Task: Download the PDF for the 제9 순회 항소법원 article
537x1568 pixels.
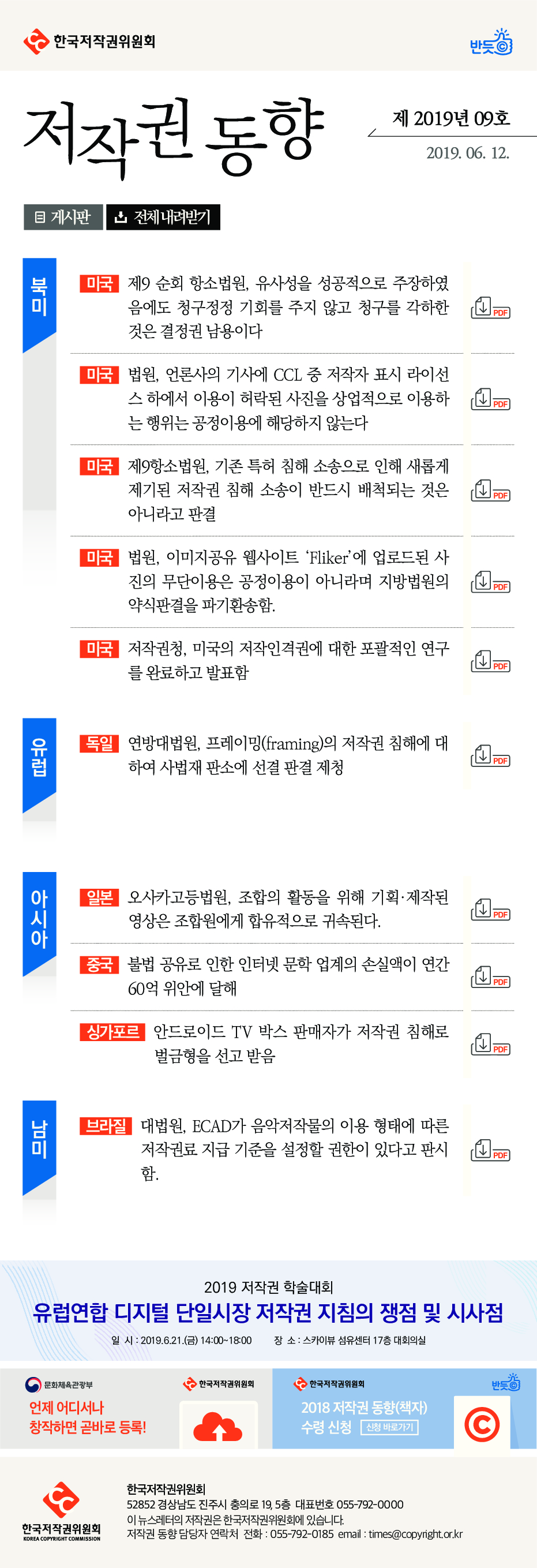Action: tap(490, 308)
